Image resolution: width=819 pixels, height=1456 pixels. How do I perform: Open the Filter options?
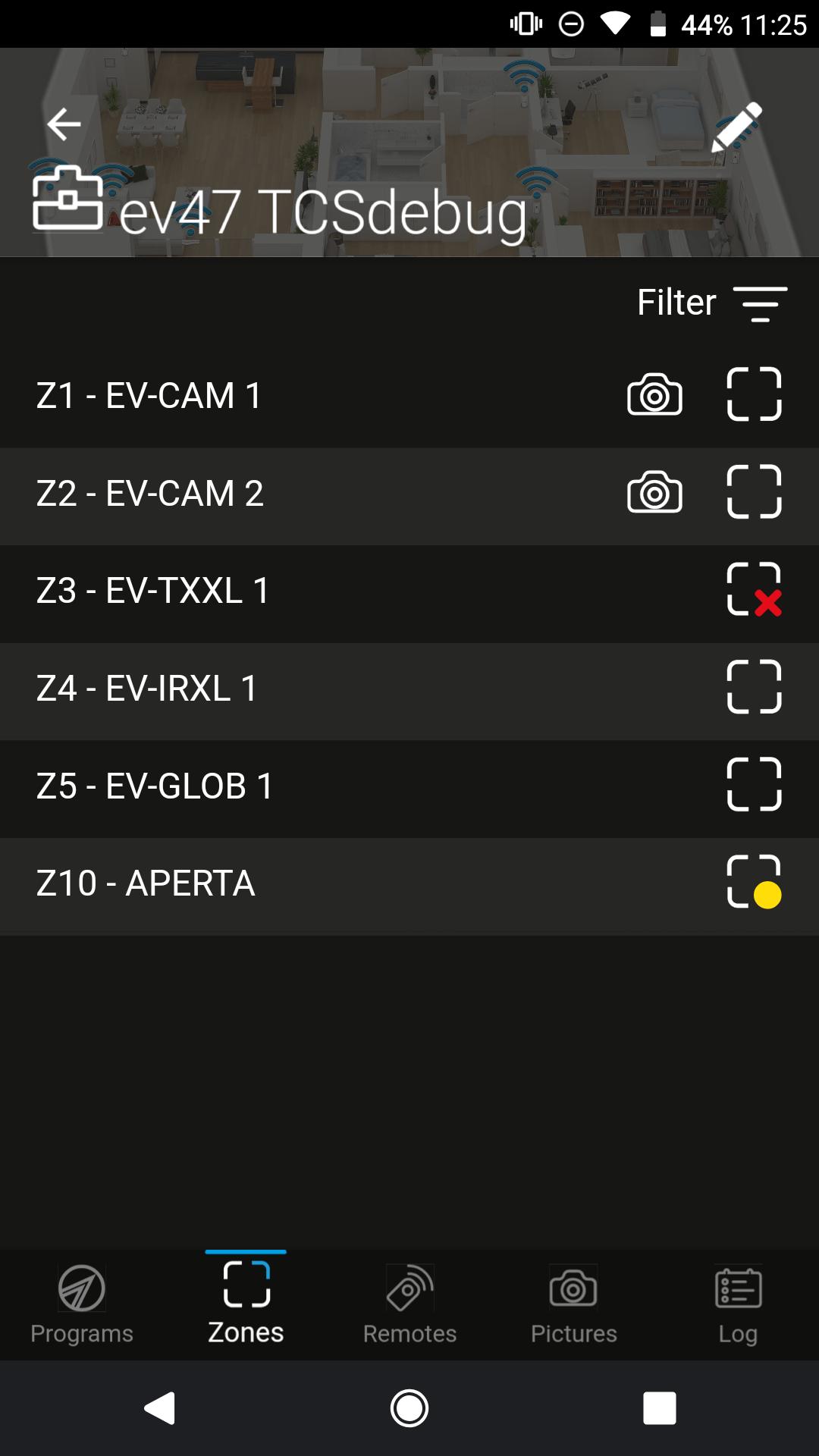tap(711, 303)
